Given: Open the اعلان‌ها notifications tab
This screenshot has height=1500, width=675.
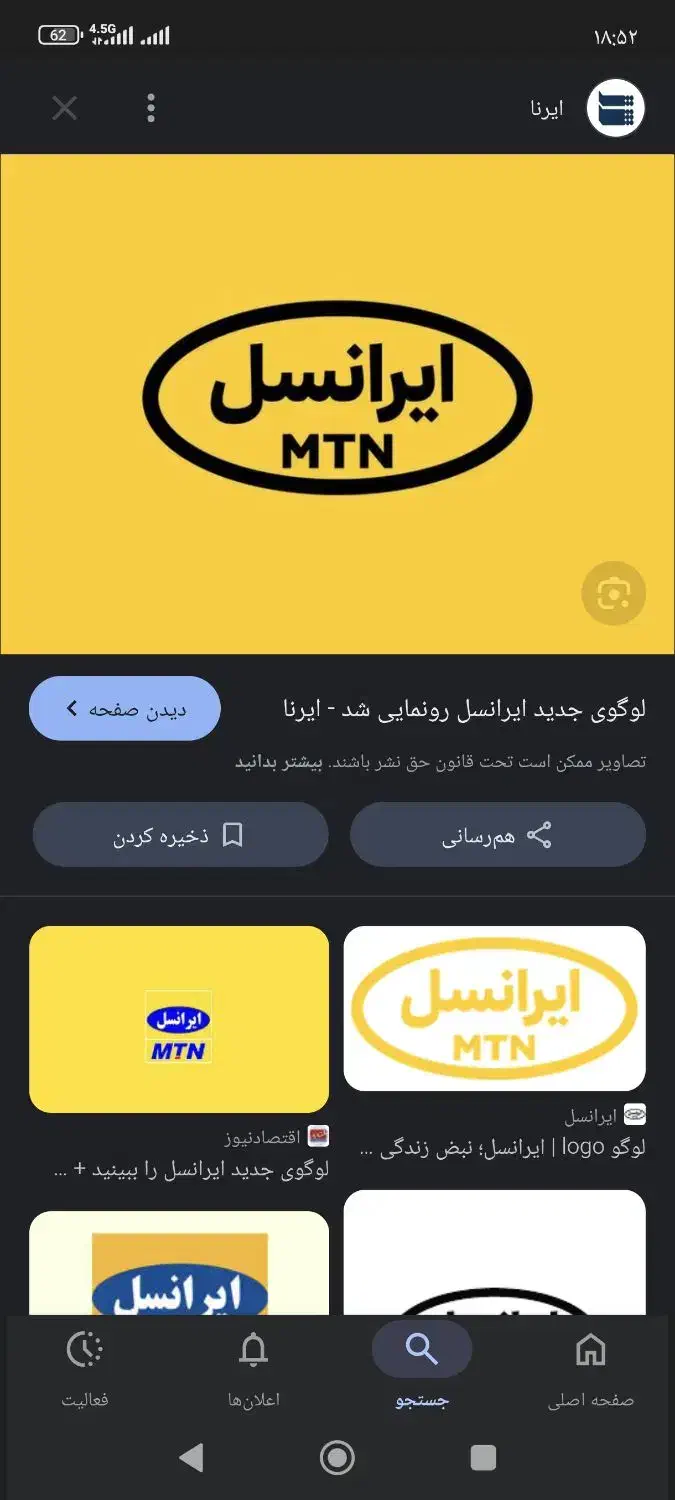Looking at the screenshot, I should (254, 1367).
